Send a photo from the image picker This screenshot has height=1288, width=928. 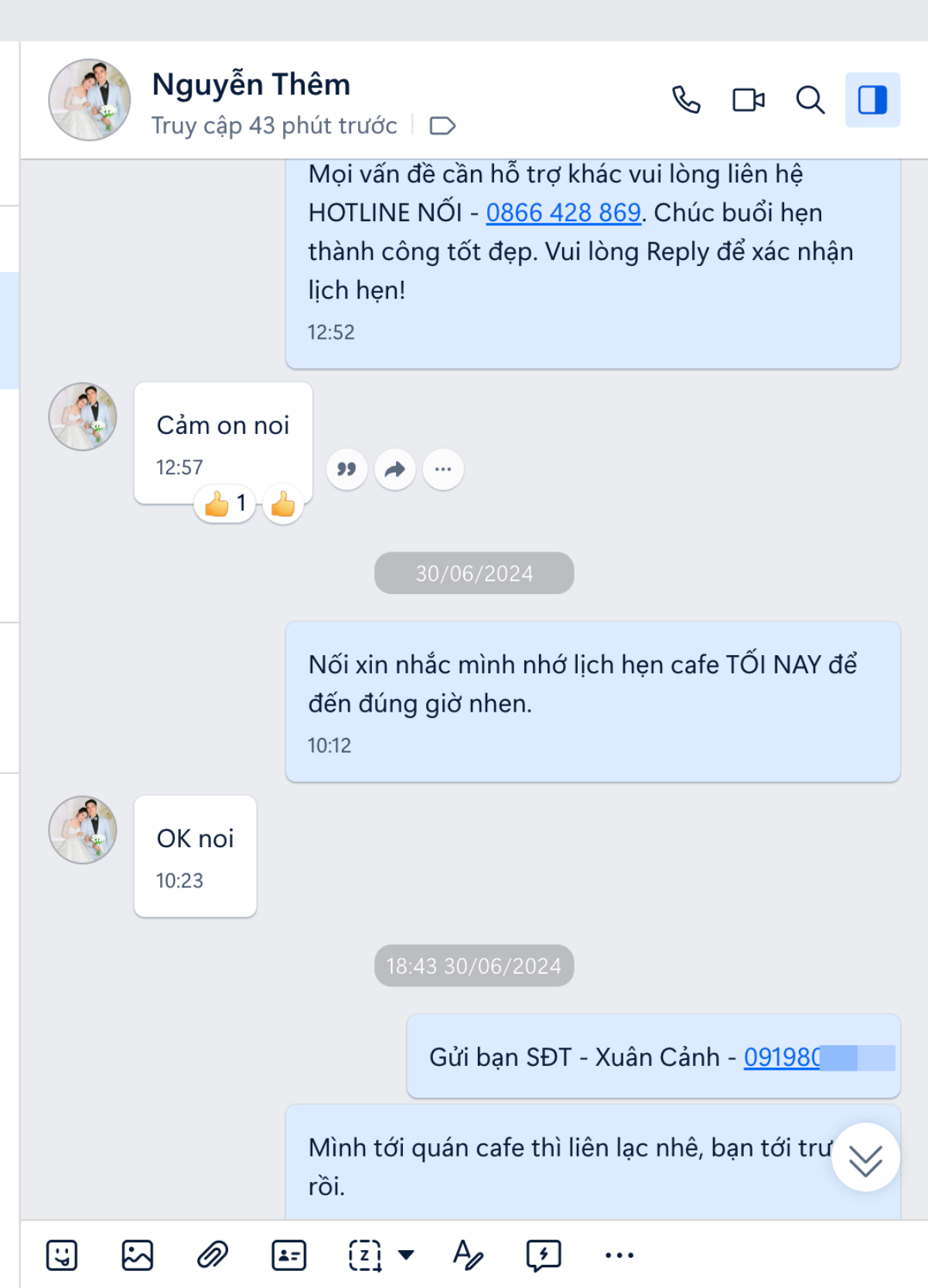click(x=138, y=1255)
